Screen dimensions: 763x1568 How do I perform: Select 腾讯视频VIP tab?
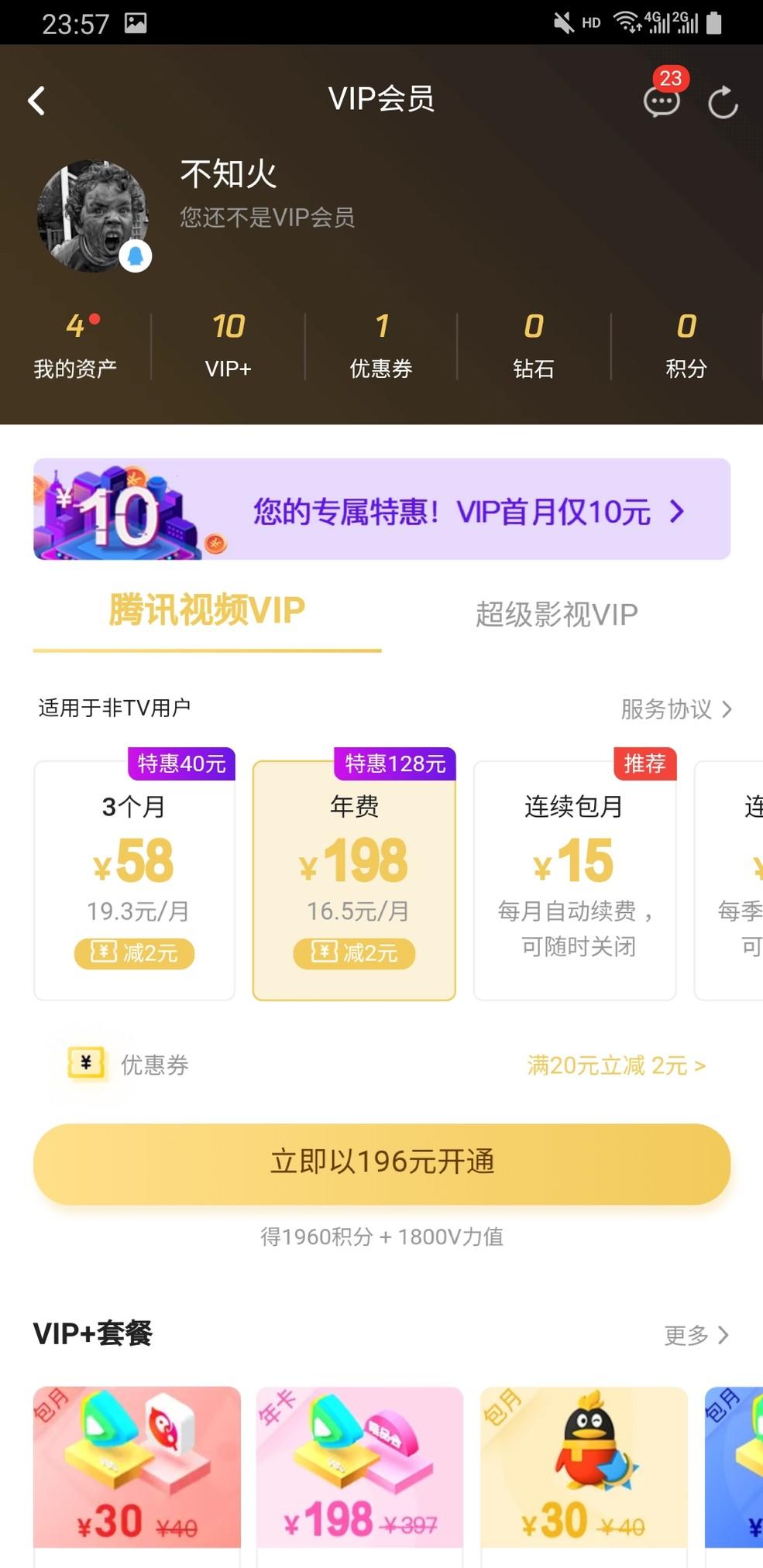(207, 611)
